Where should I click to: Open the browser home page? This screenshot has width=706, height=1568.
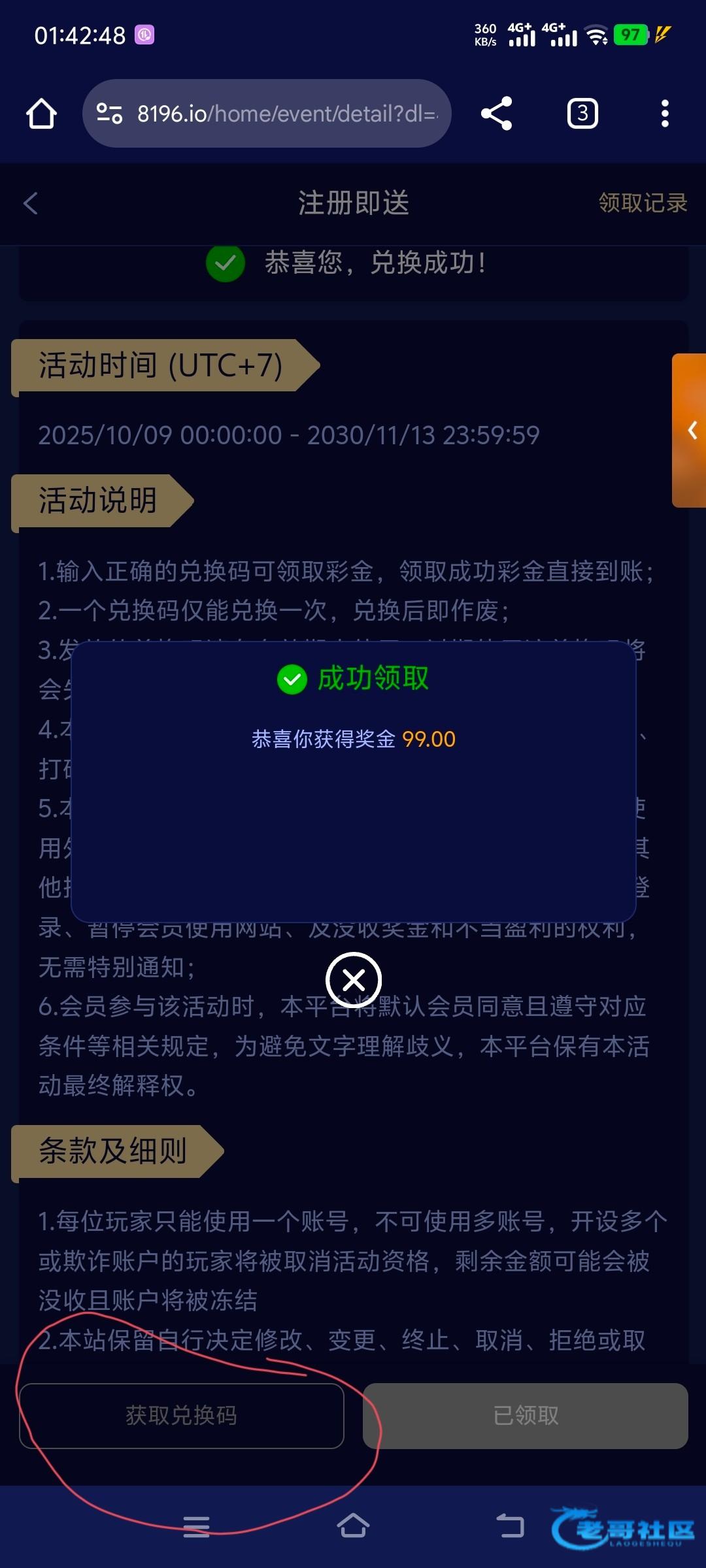pyautogui.click(x=41, y=114)
